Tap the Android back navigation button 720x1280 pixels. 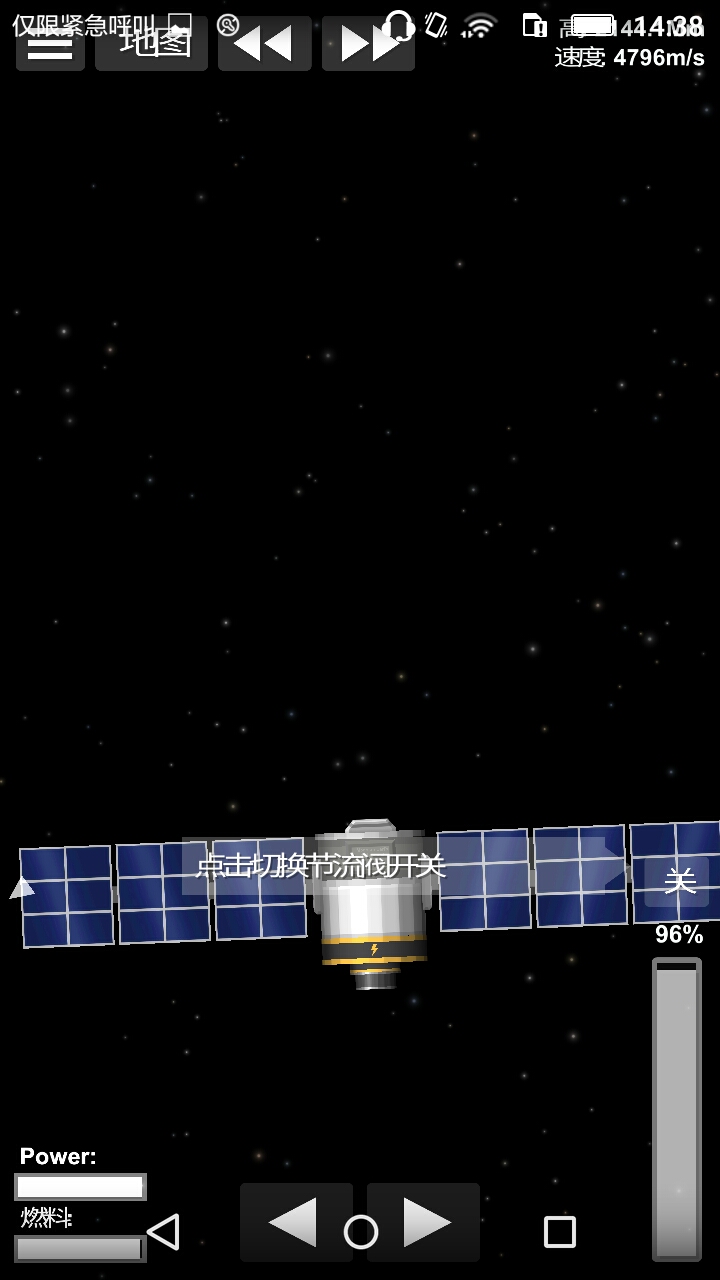point(163,1232)
